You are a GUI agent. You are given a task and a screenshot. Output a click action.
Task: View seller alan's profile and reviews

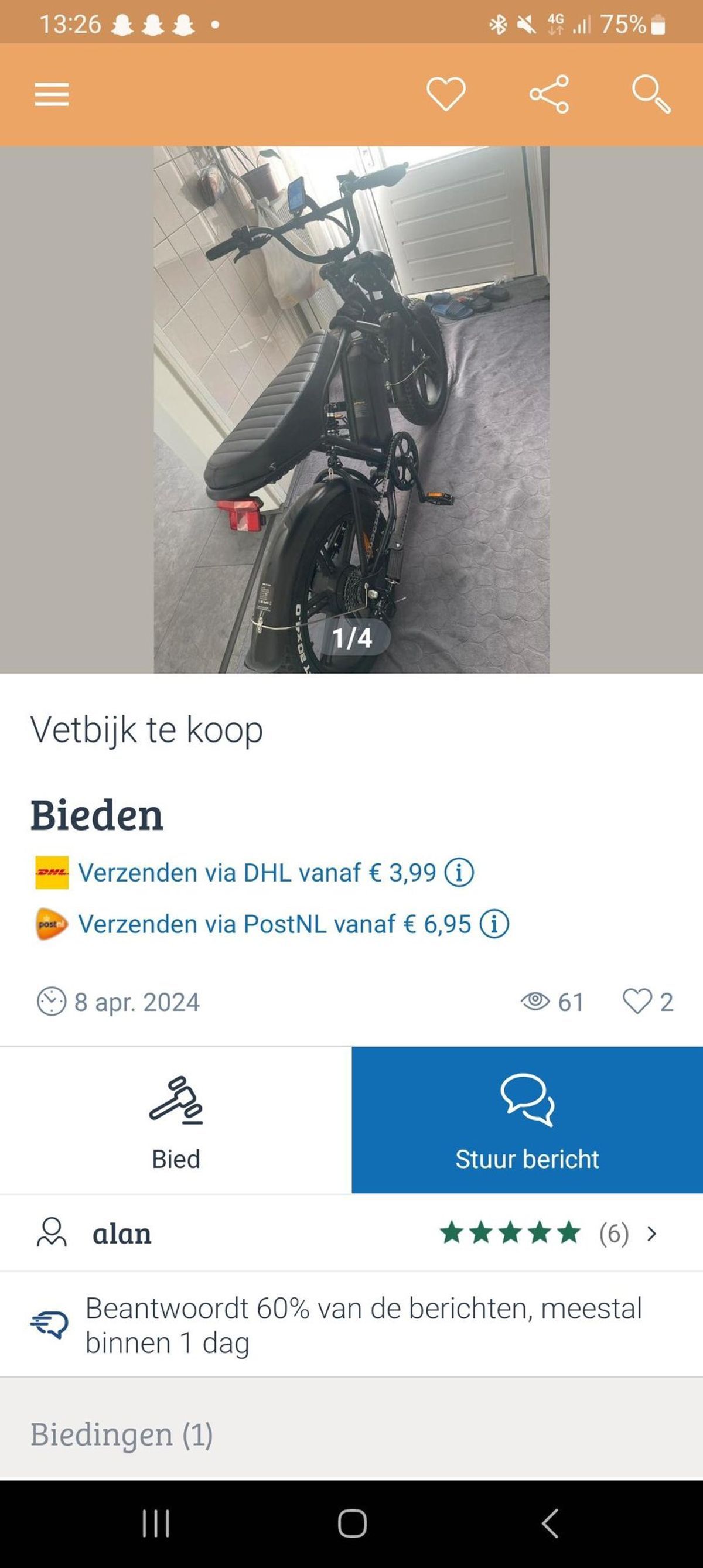pos(351,1233)
